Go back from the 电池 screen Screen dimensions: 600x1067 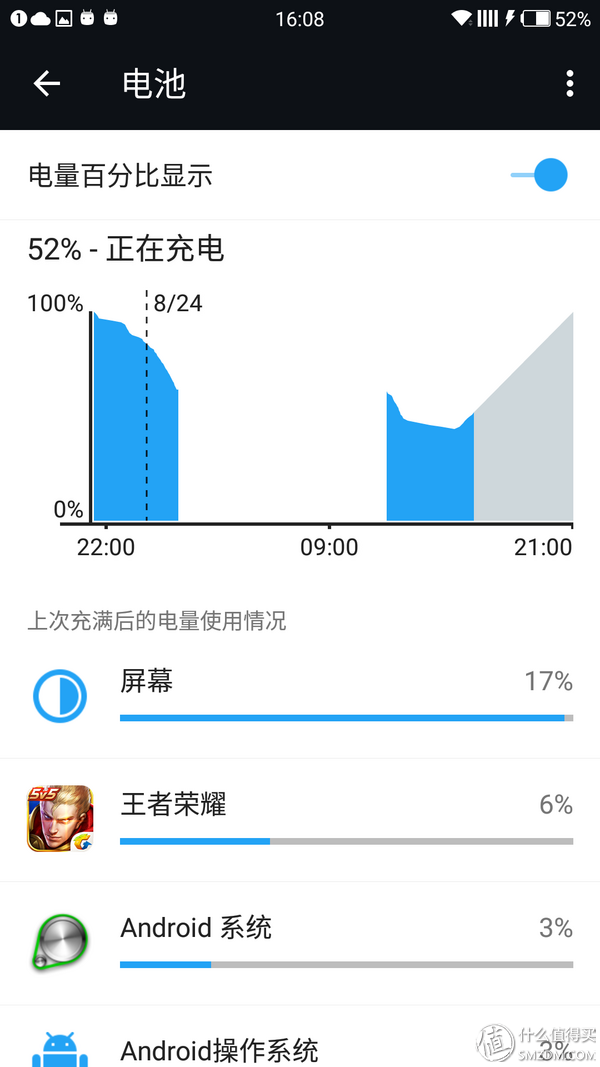click(x=47, y=84)
